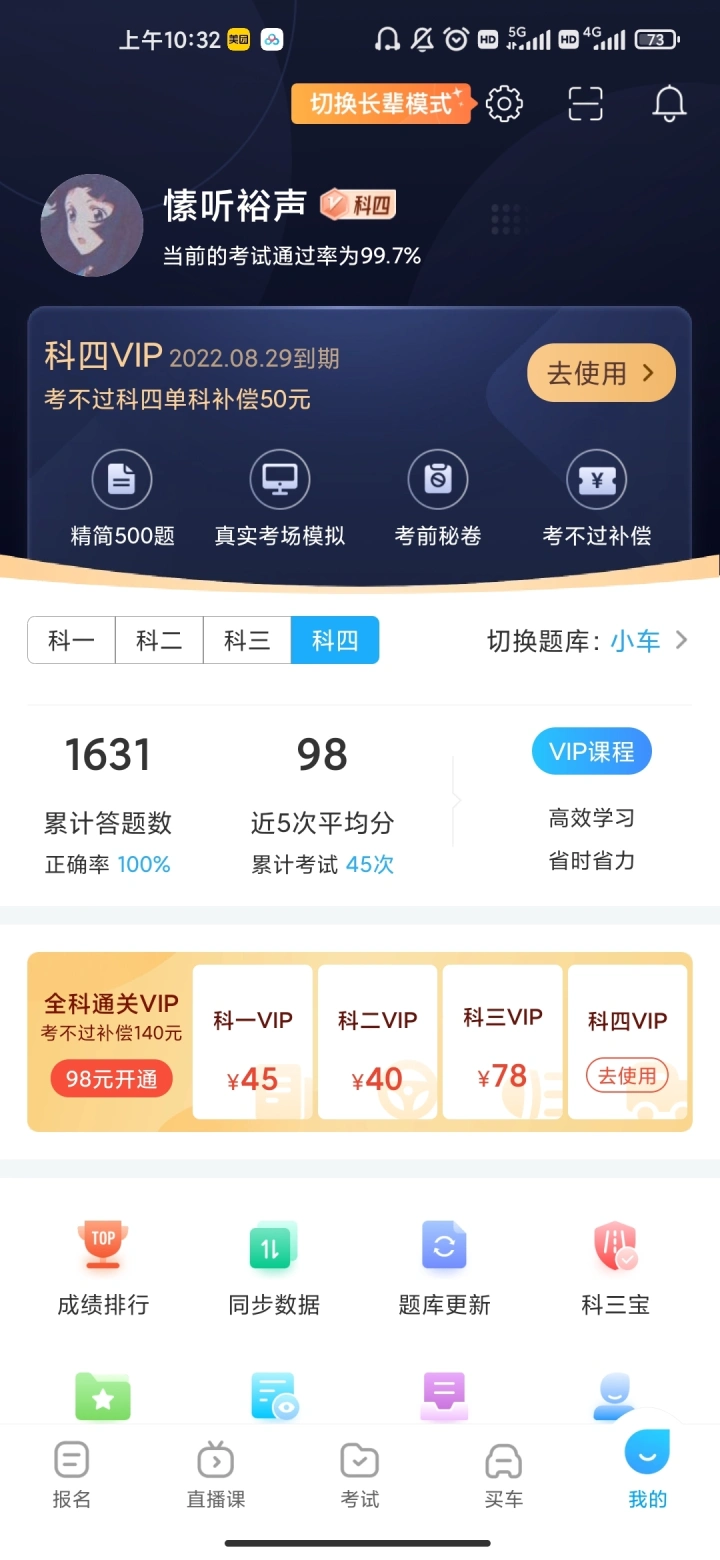Go to the 直播课 bottom tab

tap(216, 1475)
